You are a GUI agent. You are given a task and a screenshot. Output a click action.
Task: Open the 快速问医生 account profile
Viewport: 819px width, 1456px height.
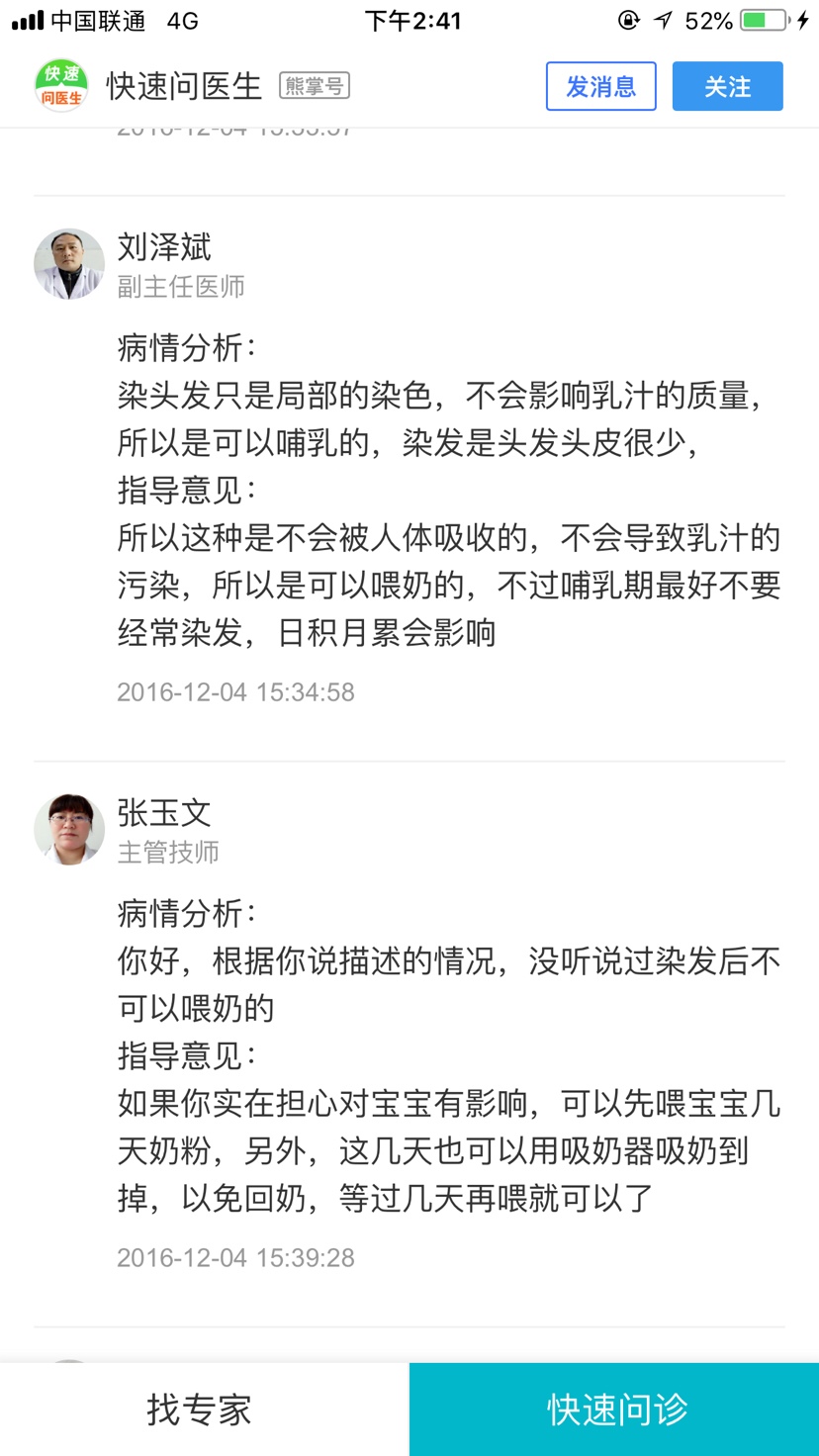(183, 86)
